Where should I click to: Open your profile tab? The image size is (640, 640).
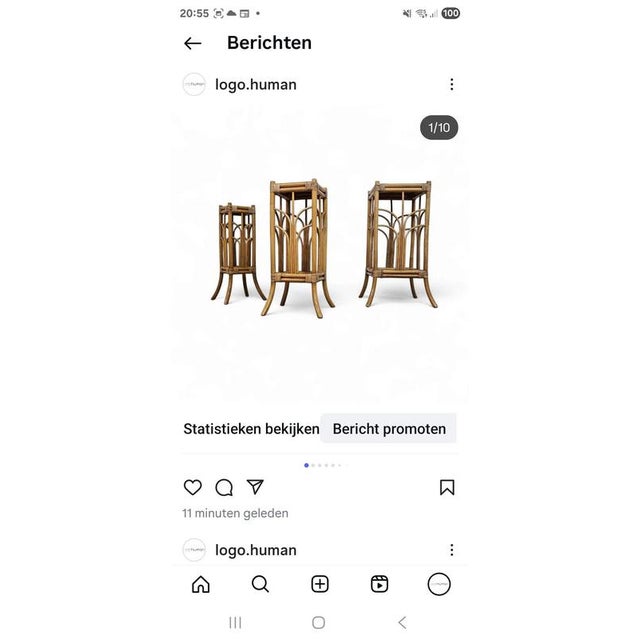pos(439,584)
